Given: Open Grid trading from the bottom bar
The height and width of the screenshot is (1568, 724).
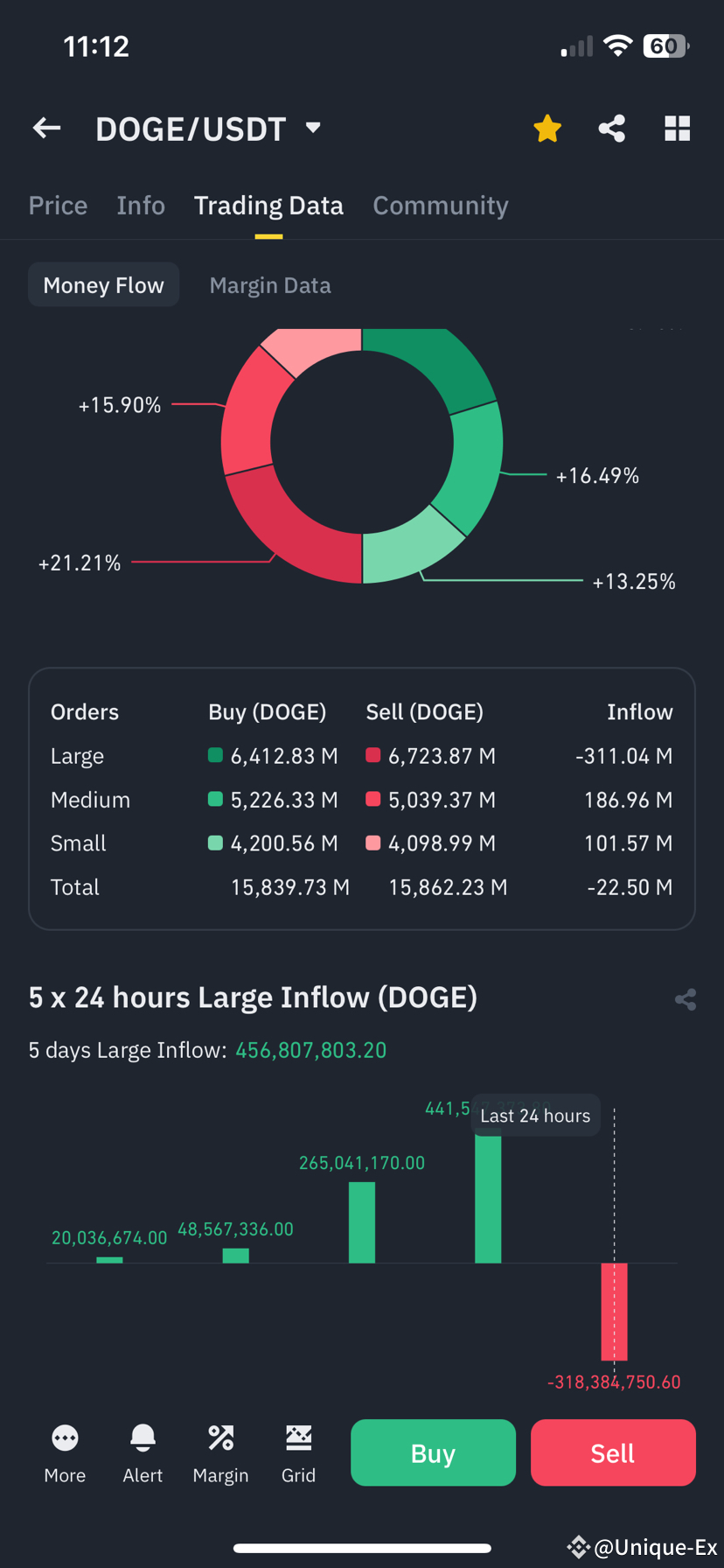Looking at the screenshot, I should point(298,1451).
